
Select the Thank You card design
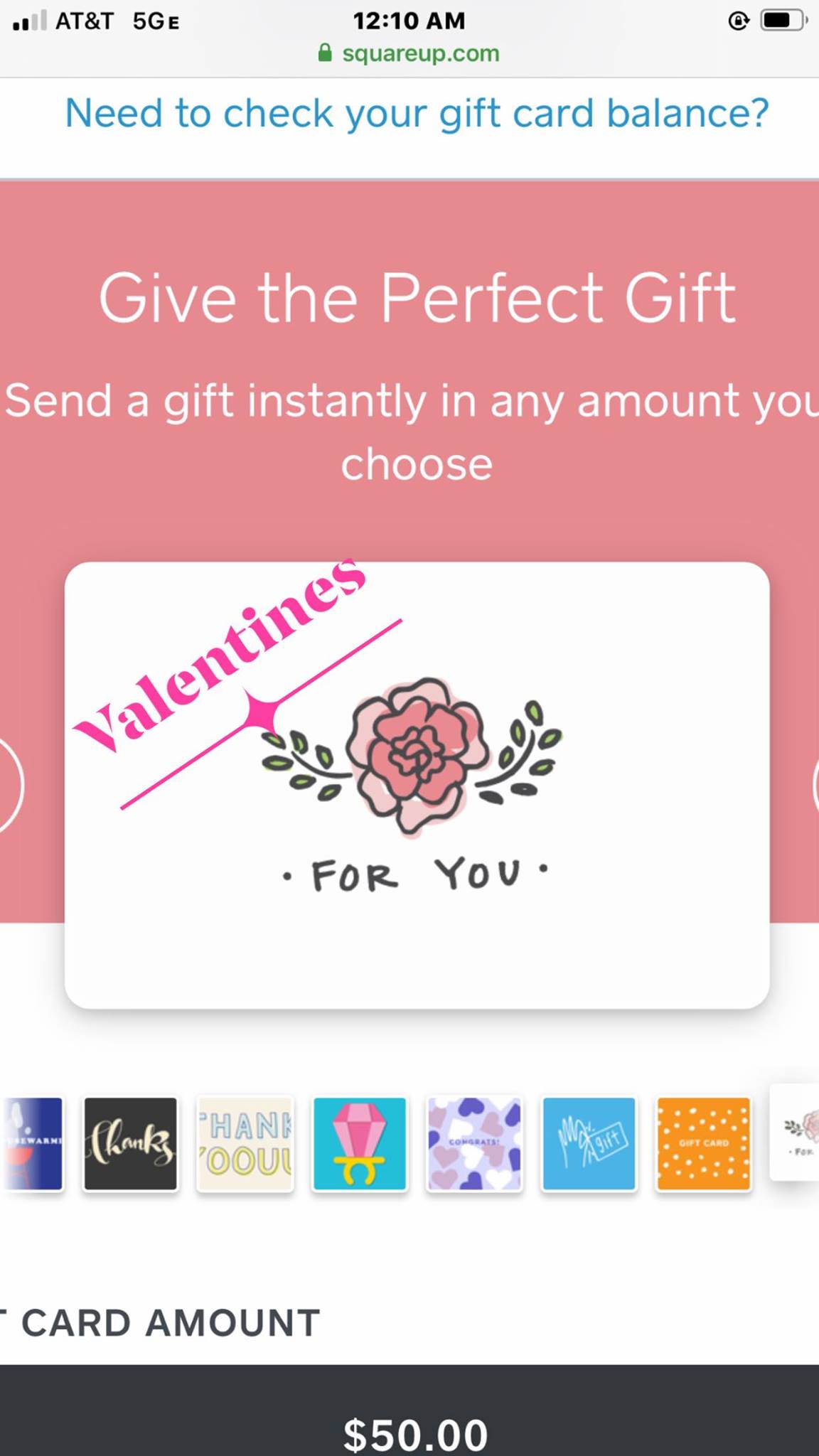tap(245, 1143)
